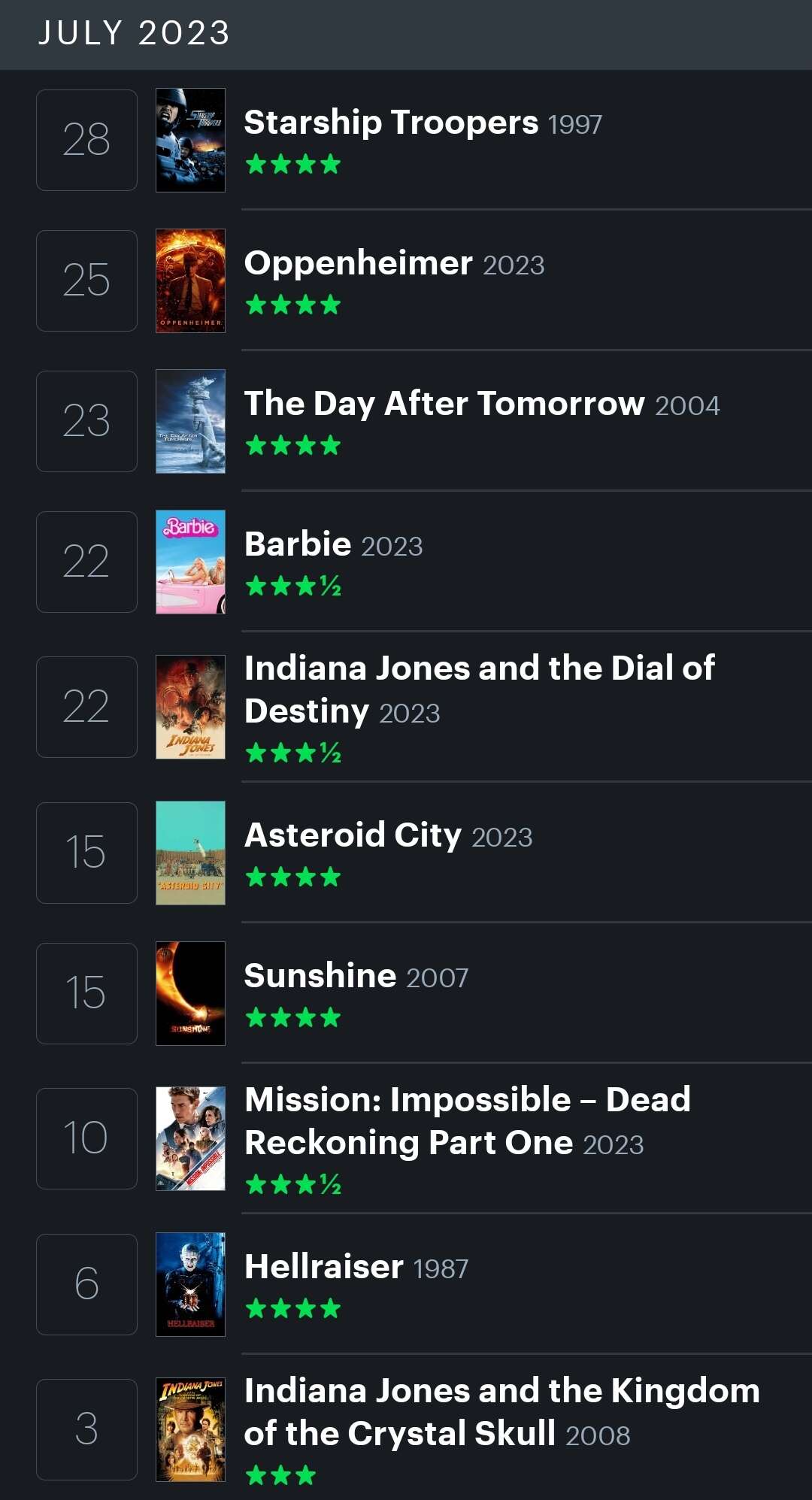Open the Hellraiser diary entry

click(x=323, y=1267)
